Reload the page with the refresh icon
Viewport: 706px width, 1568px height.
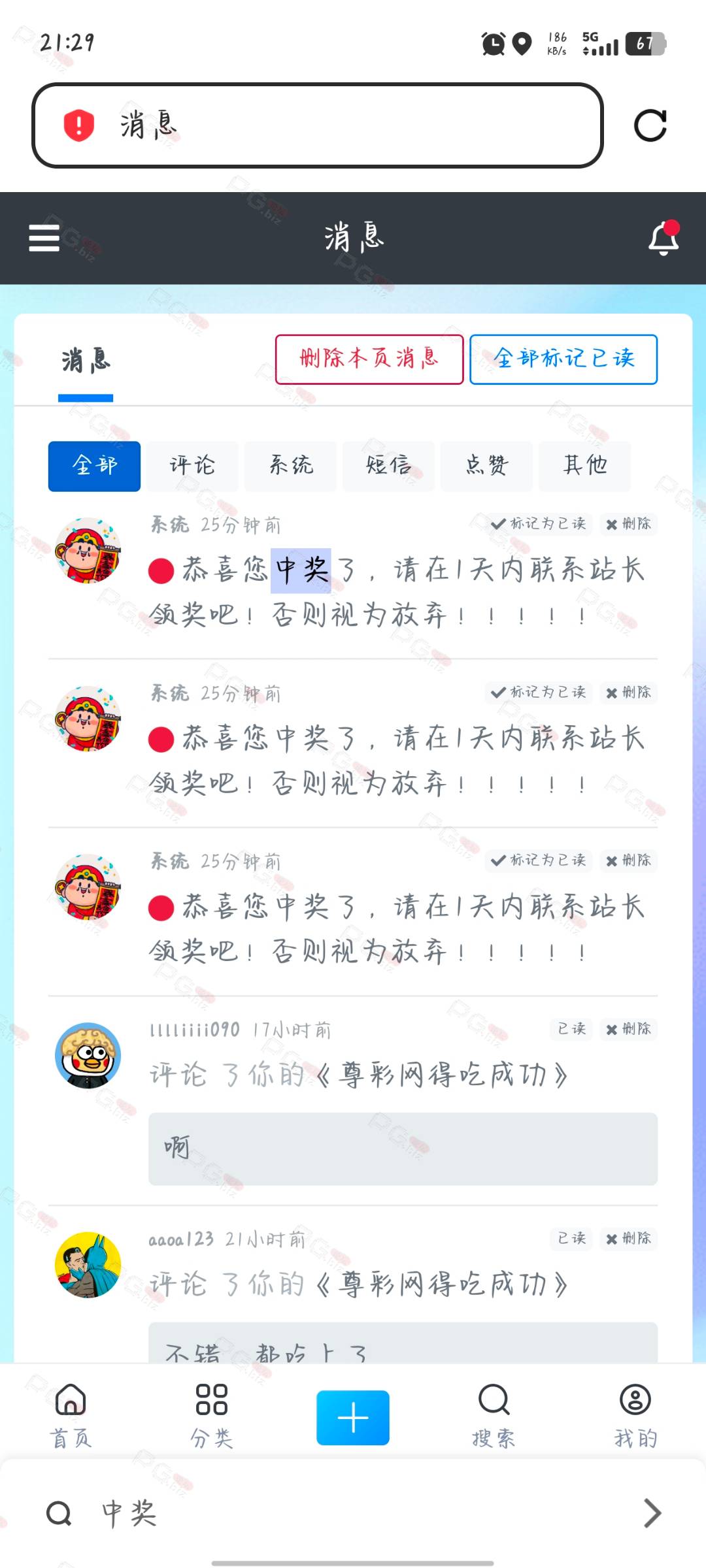[x=650, y=125]
